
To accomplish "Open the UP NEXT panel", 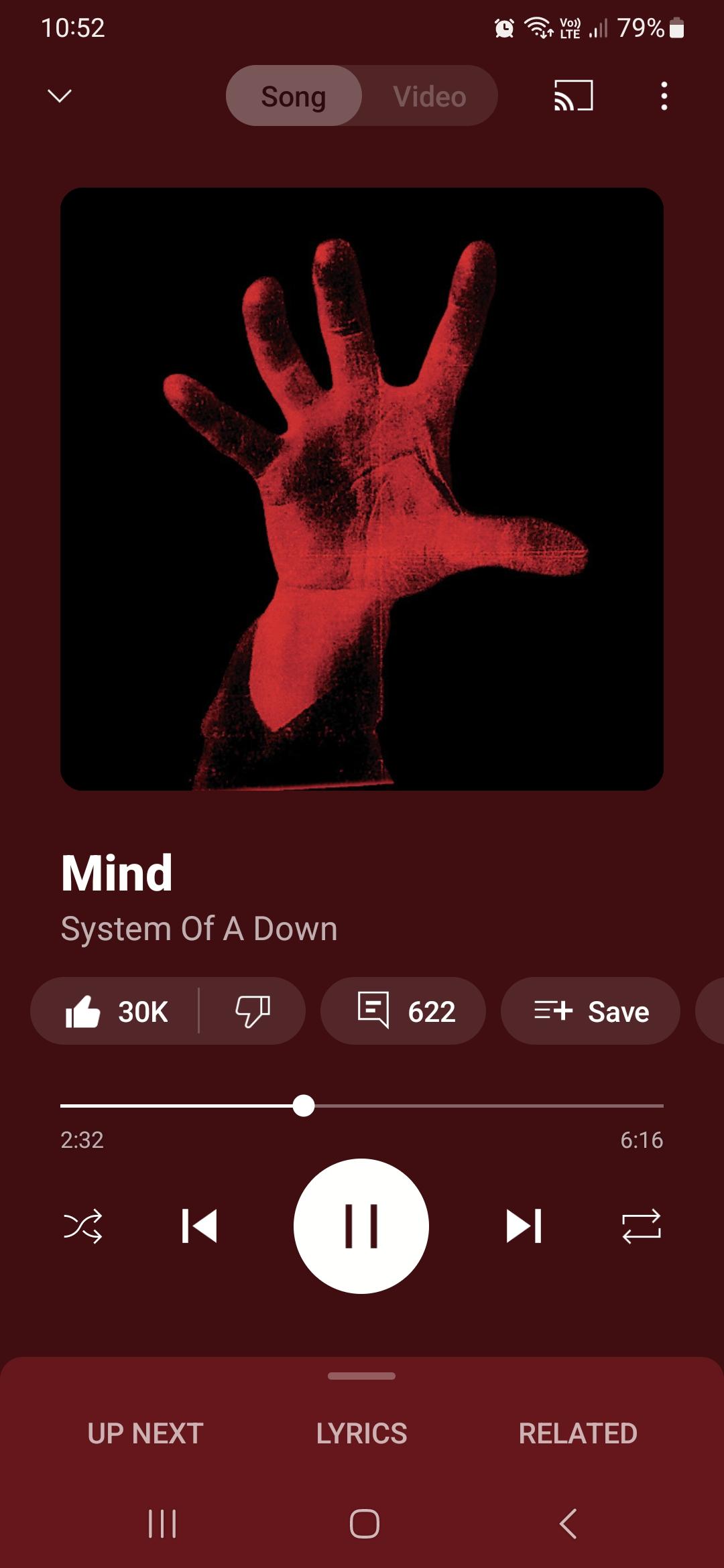I will point(143,1433).
